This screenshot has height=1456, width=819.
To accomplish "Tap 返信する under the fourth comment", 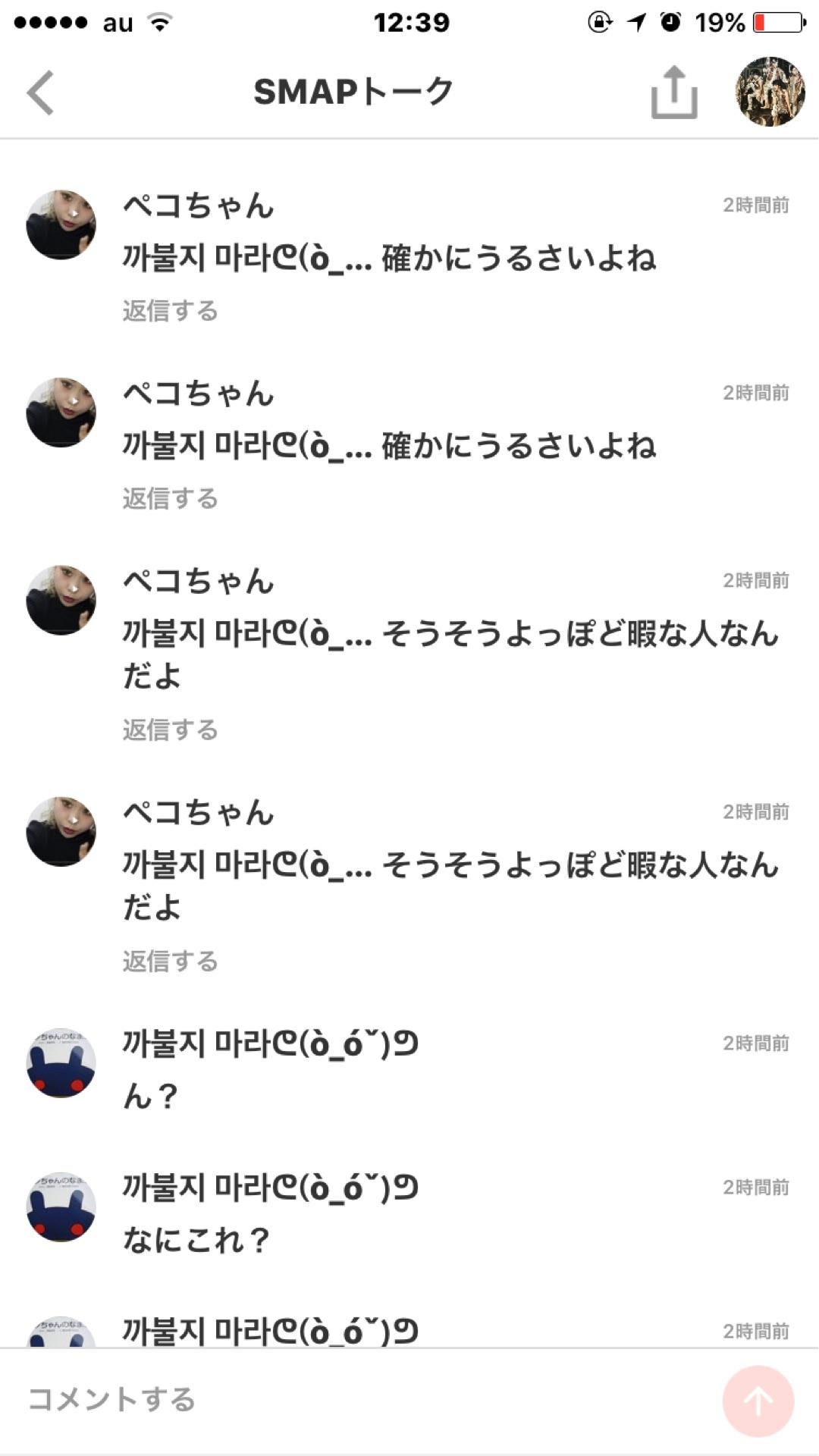I will [x=171, y=963].
